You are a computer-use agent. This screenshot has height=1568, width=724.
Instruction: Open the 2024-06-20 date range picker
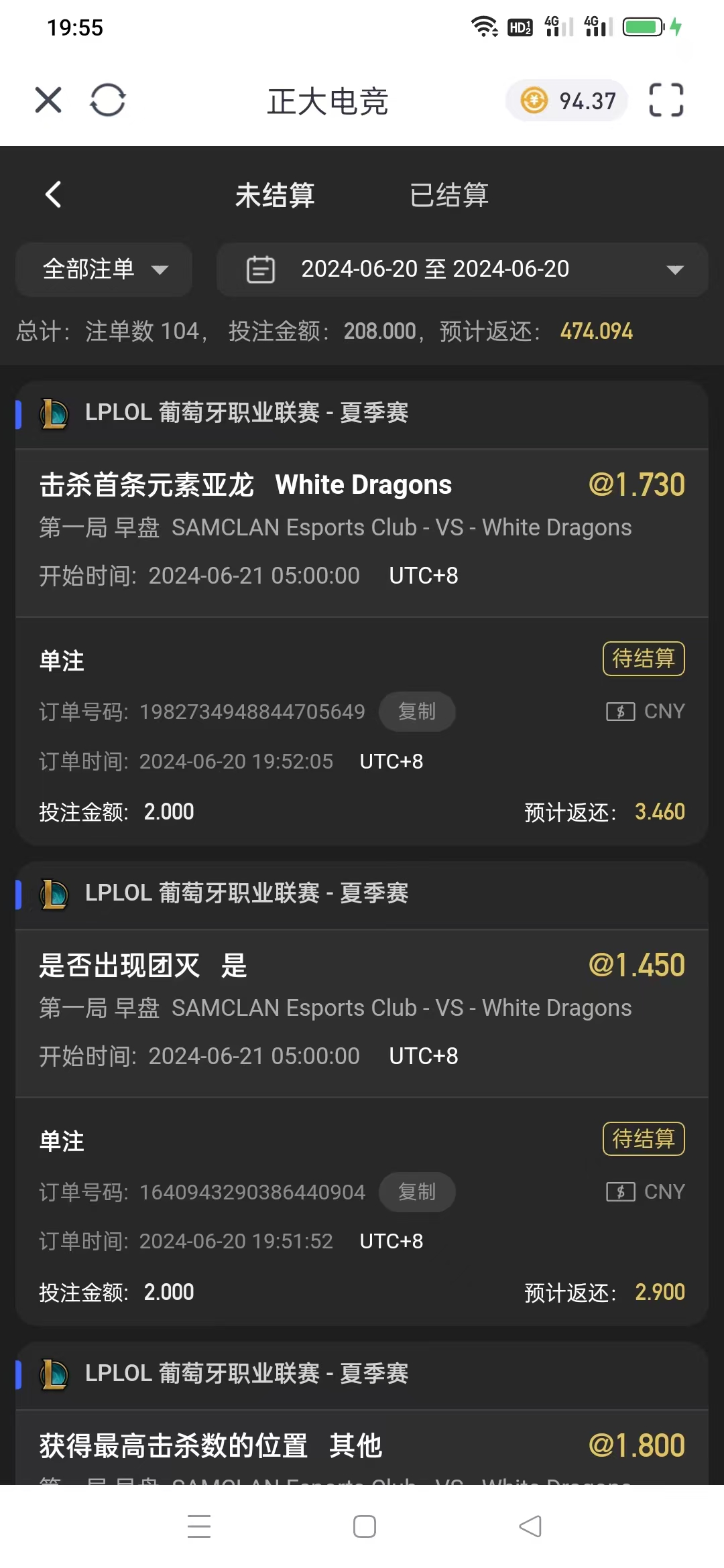463,269
